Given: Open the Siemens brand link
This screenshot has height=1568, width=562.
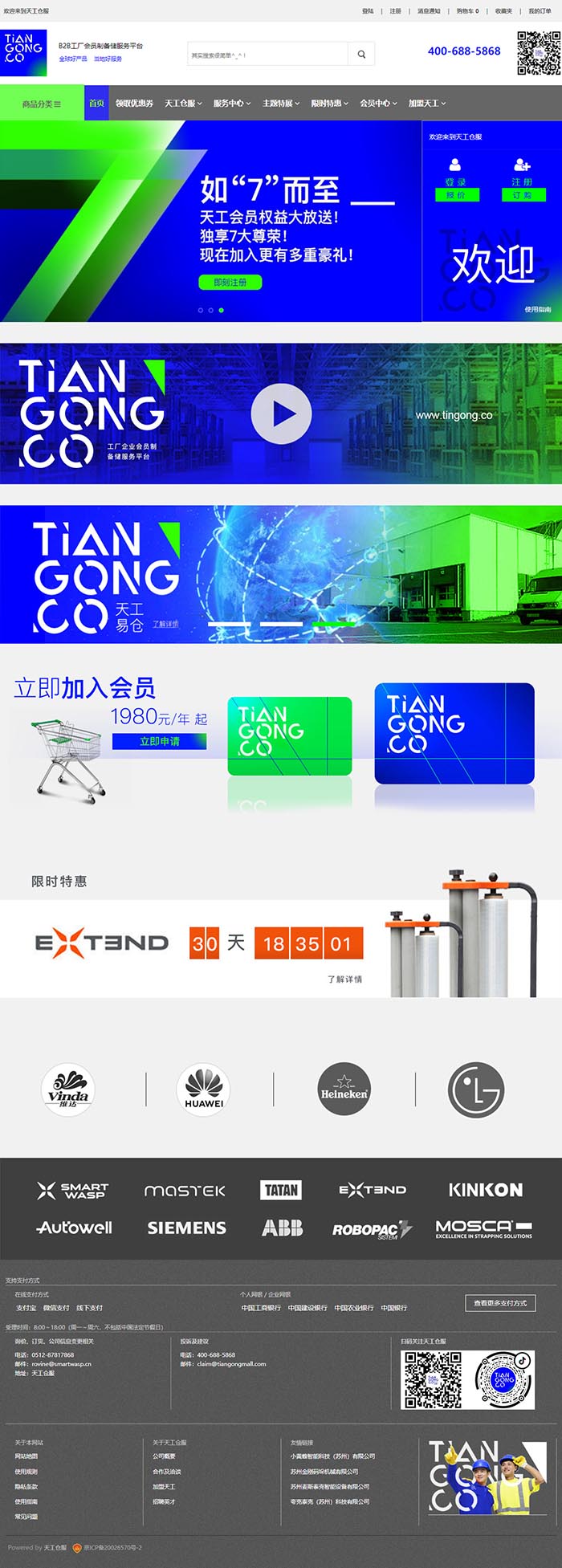Looking at the screenshot, I should point(186,1228).
